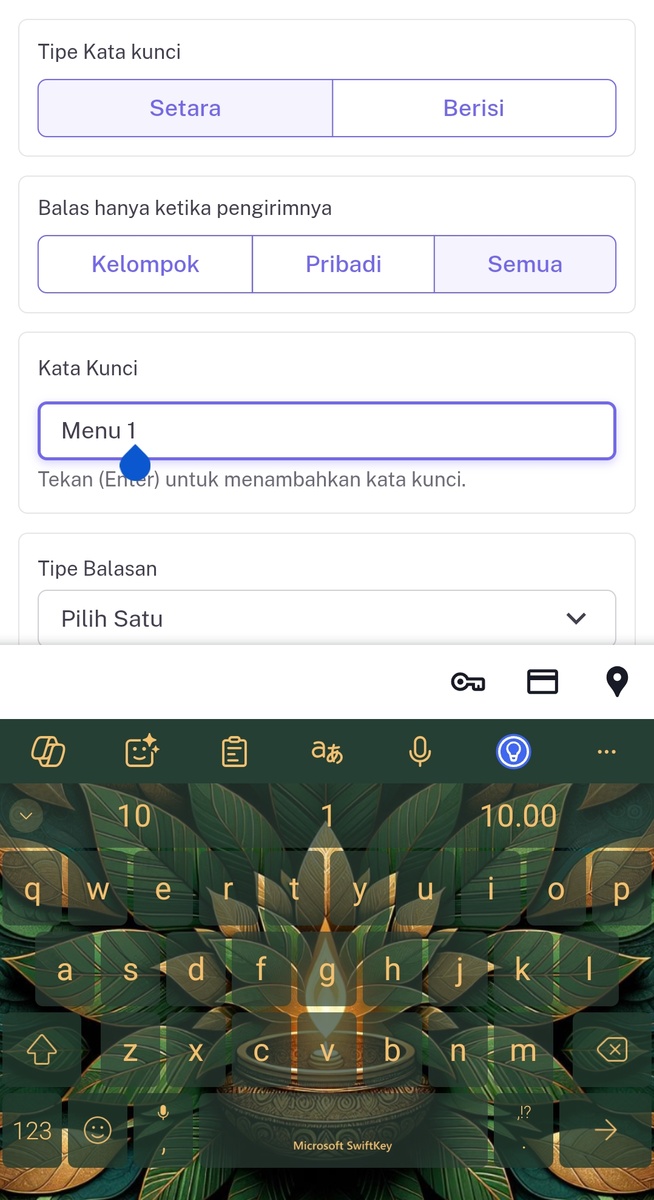Focus the Kata Kunci text field
Image resolution: width=654 pixels, height=1200 pixels.
(327, 431)
